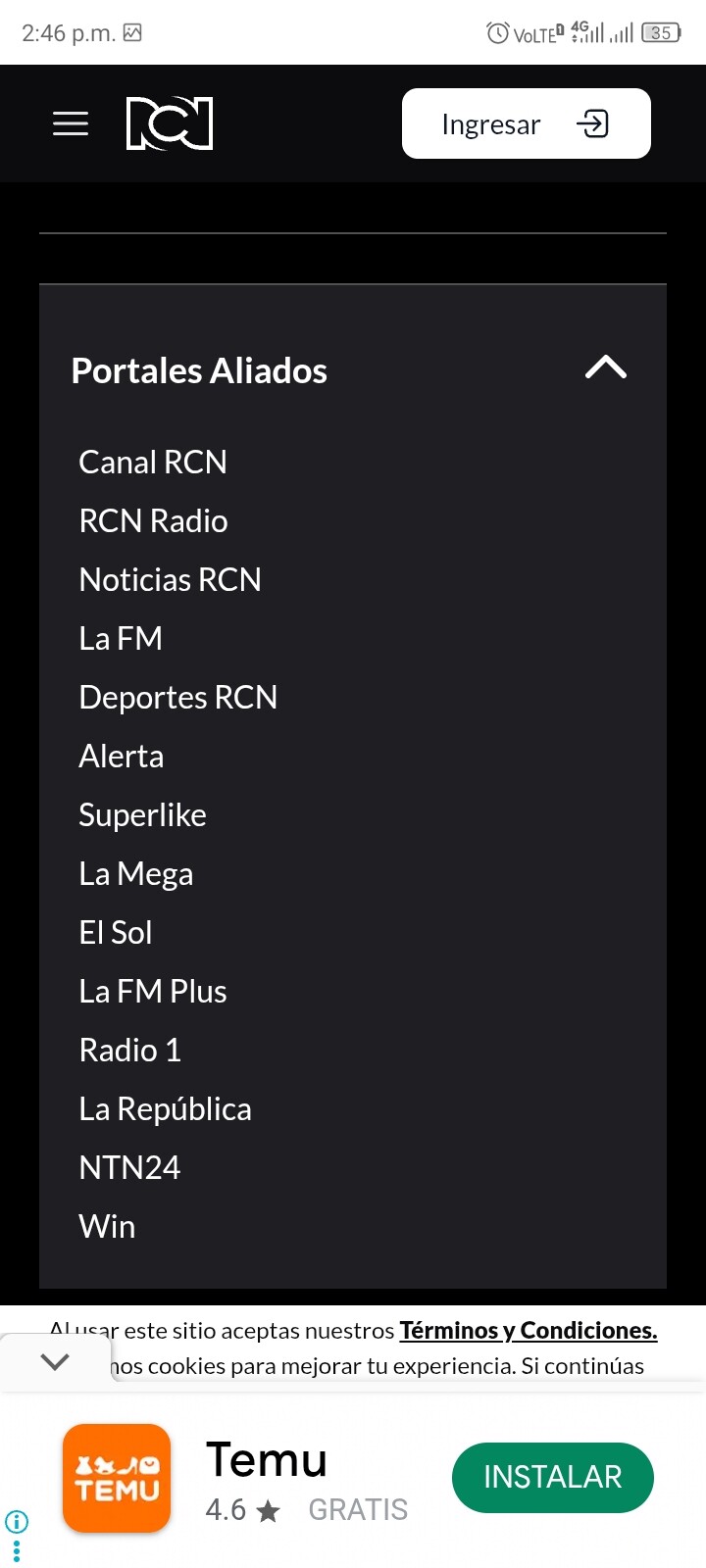Image resolution: width=706 pixels, height=1568 pixels.
Task: Open La FM portal
Action: 121,638
